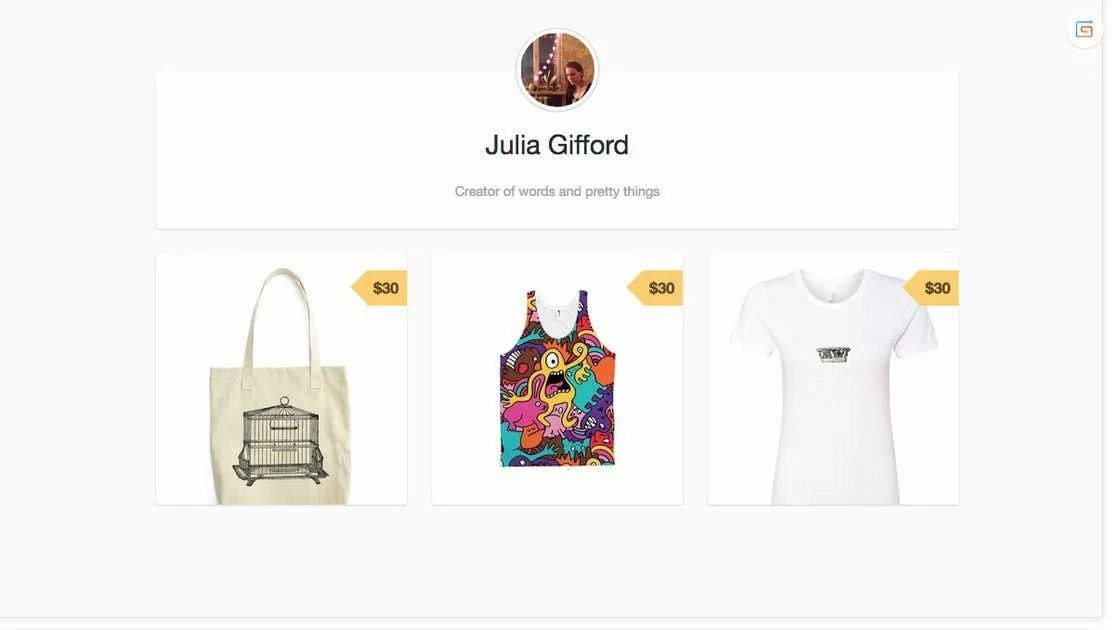The image size is (1112, 630).
Task: Open the white t-shirt product
Action: (x=833, y=385)
